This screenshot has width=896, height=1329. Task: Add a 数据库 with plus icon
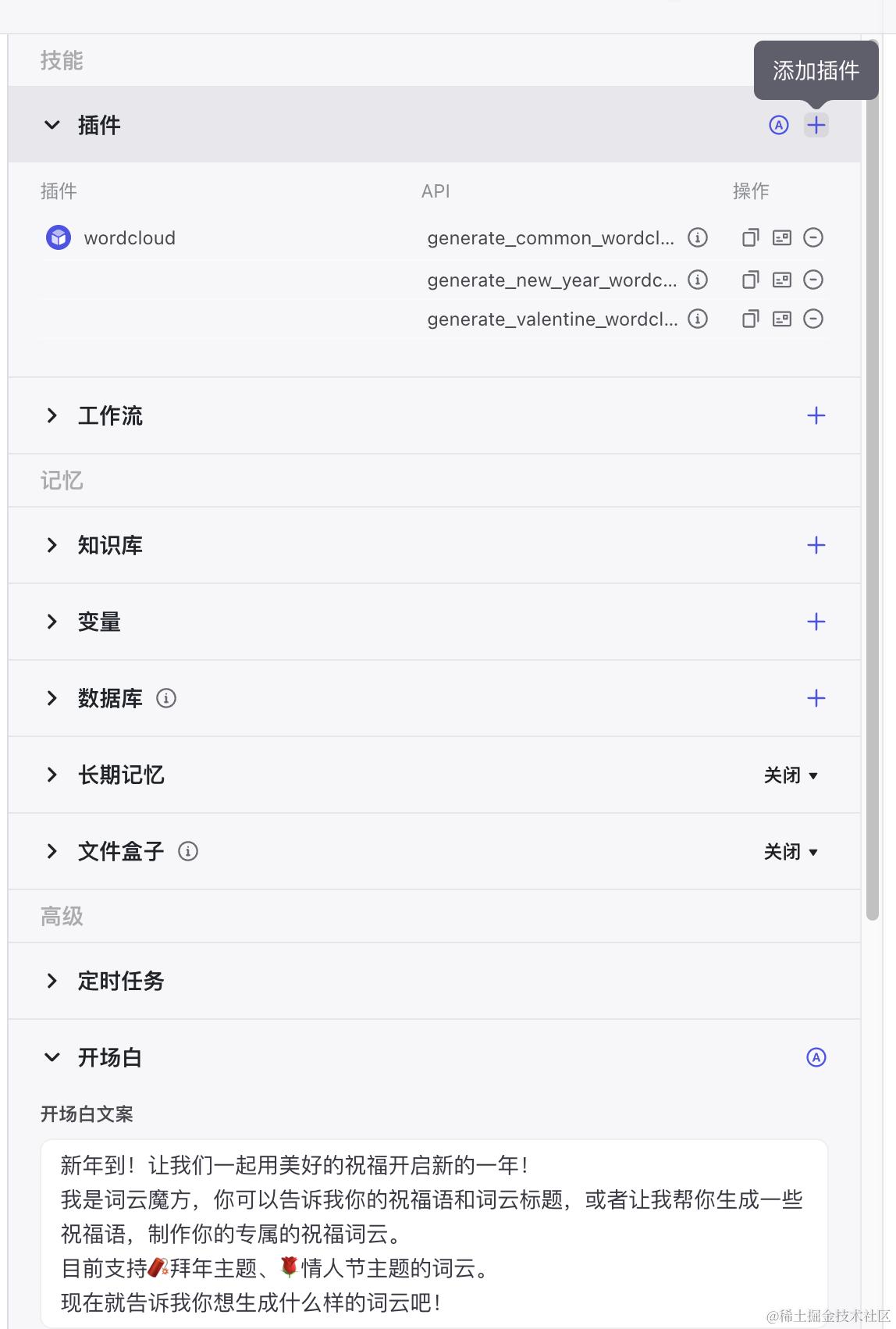click(x=816, y=698)
